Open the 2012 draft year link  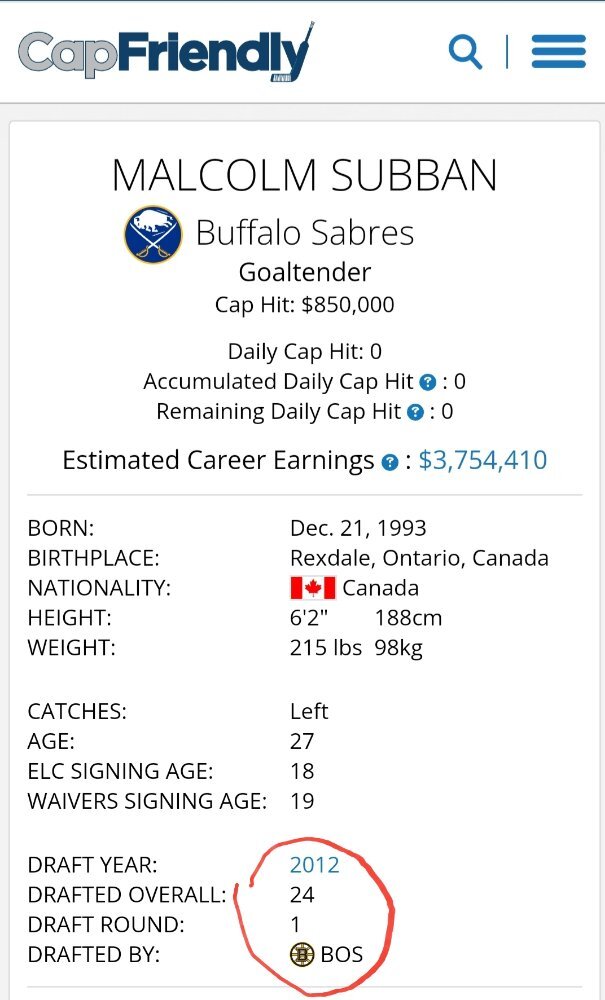[x=314, y=865]
